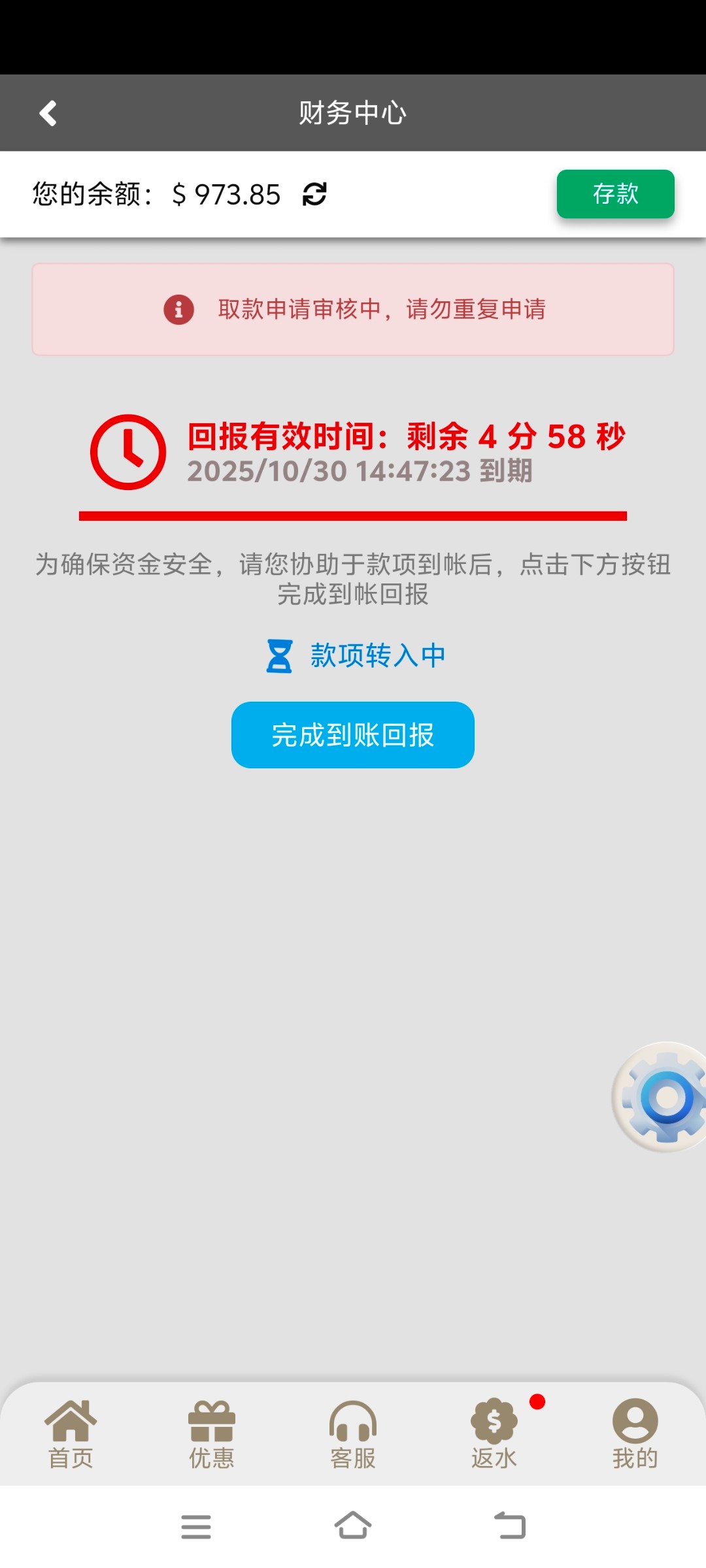Viewport: 706px width, 1568px height.
Task: Tap the info icon in the warning banner
Action: click(x=179, y=310)
